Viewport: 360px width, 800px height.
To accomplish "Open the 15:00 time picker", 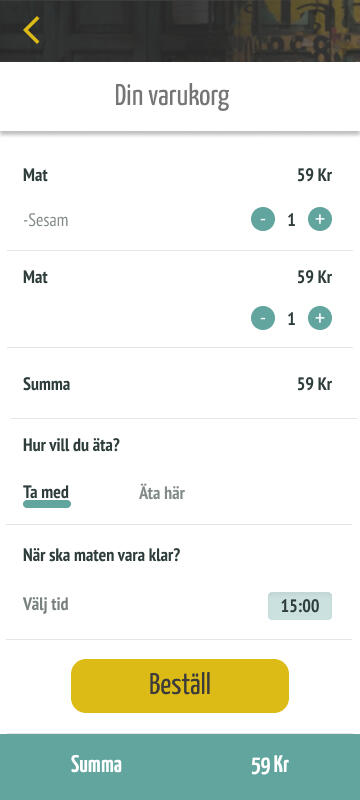I will (300, 606).
